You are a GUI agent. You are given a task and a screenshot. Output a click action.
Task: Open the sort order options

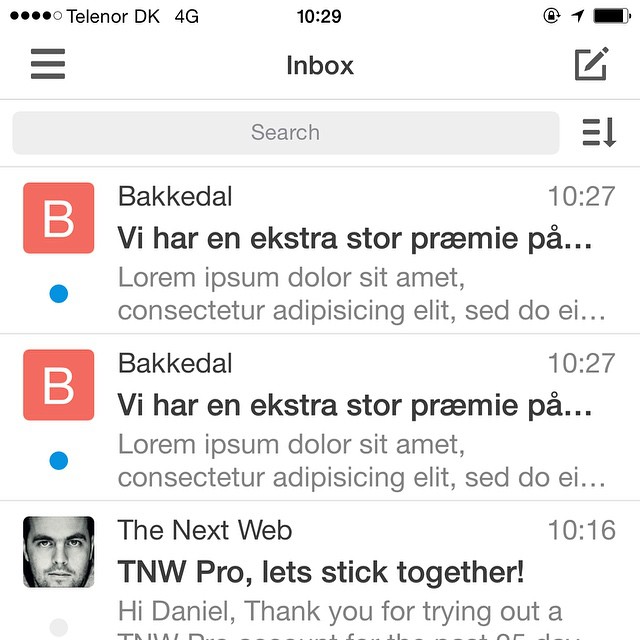(598, 133)
